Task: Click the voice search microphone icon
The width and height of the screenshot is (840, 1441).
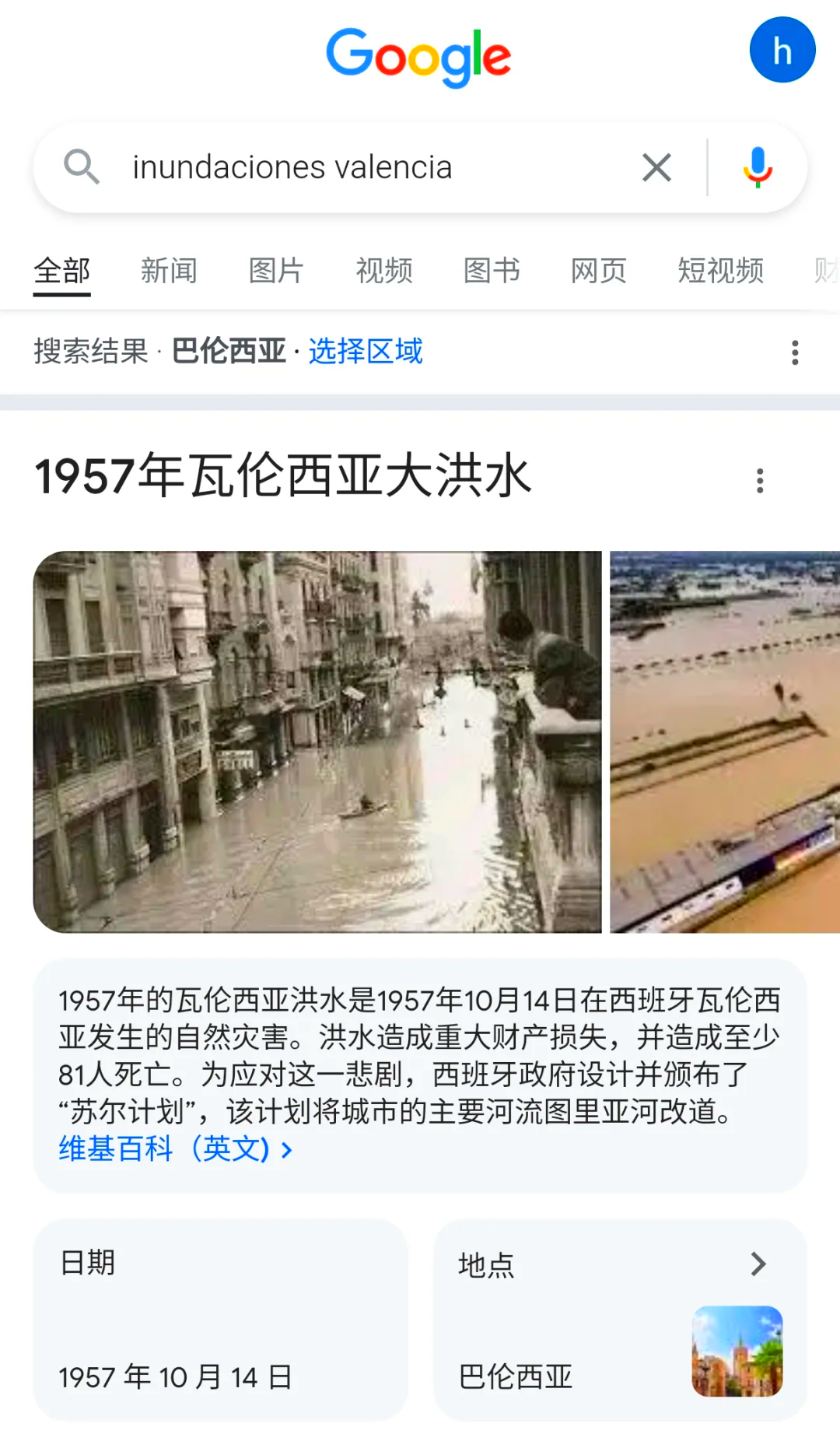Action: pos(757,167)
